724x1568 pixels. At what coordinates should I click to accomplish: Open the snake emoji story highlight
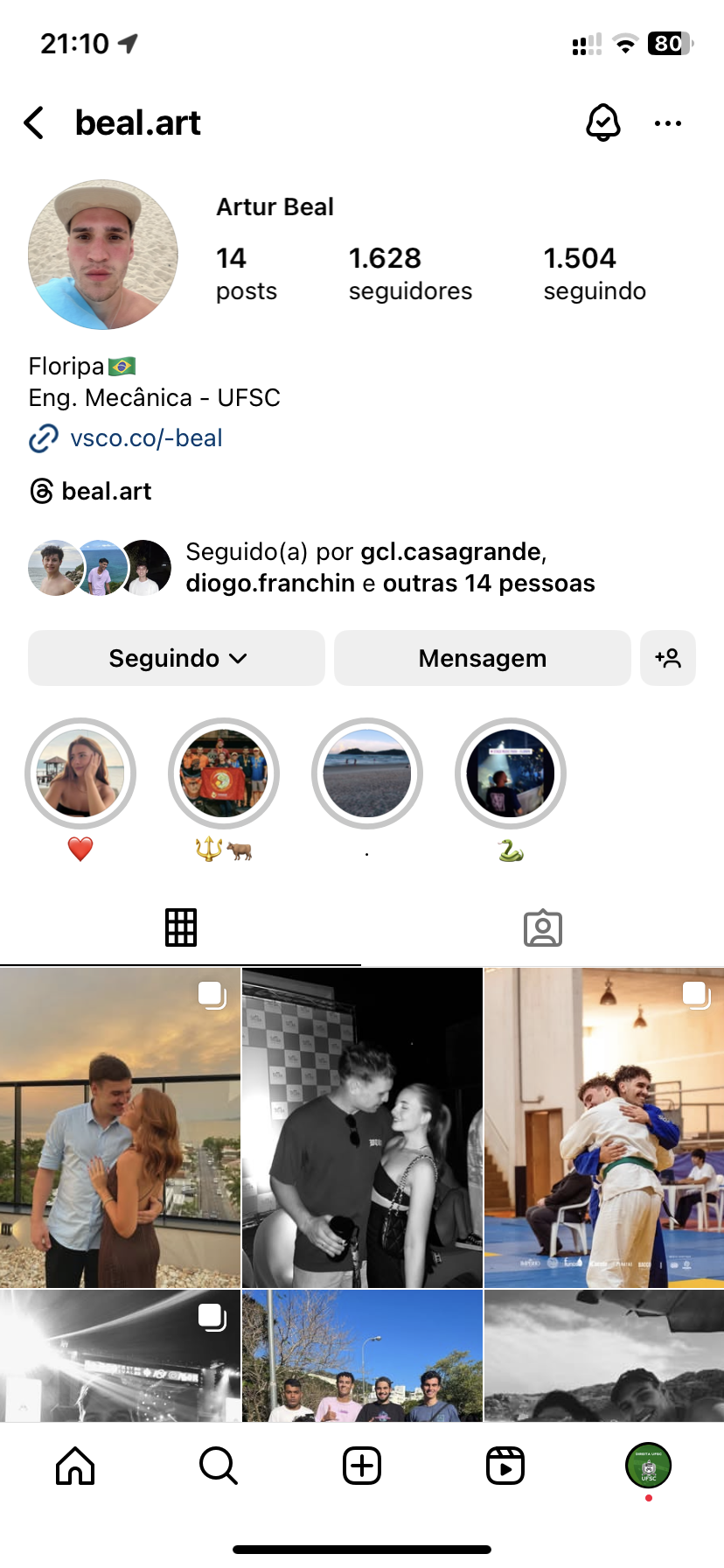[x=511, y=774]
